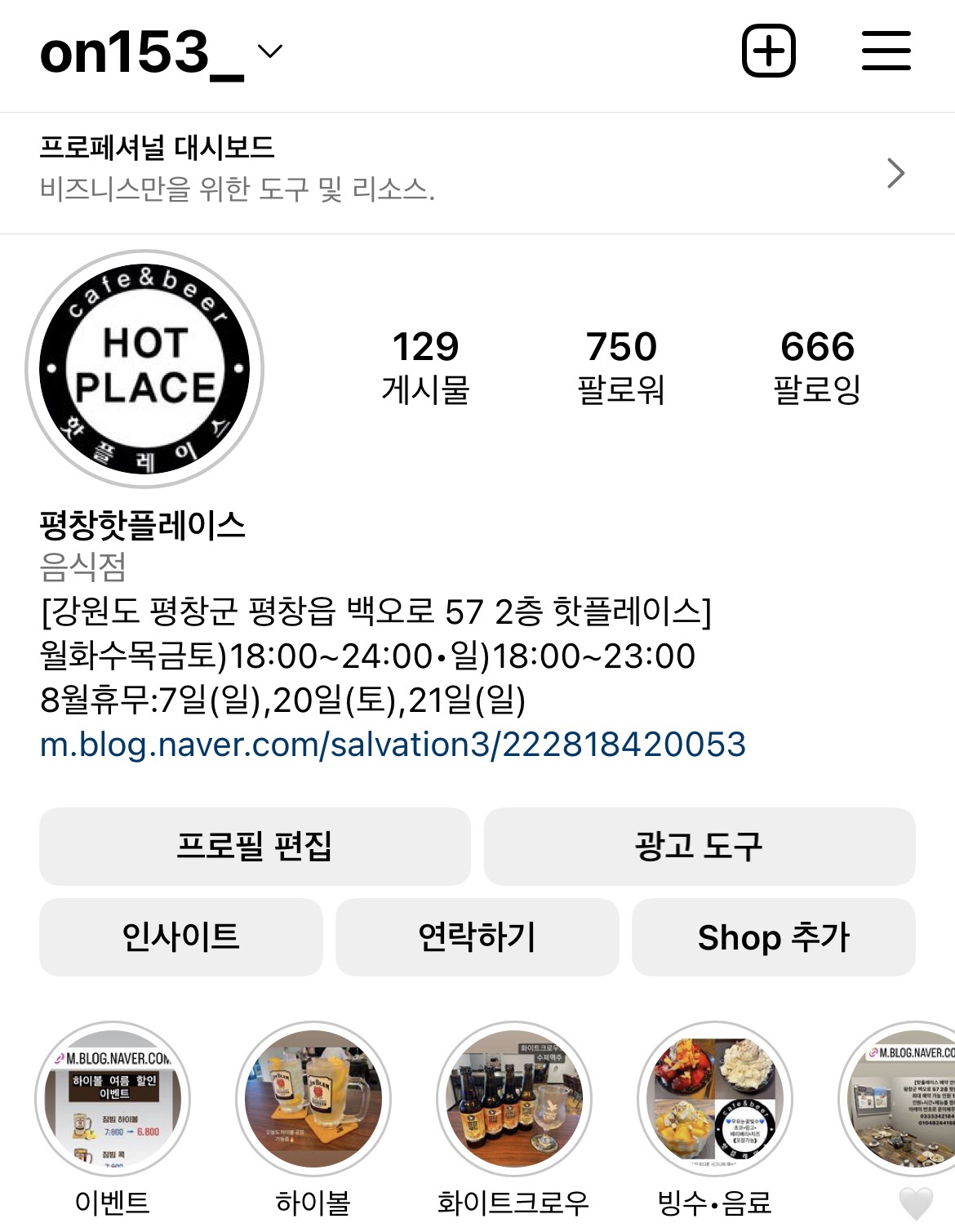
Task: Expand the on153_ account switcher
Action: tap(162, 52)
